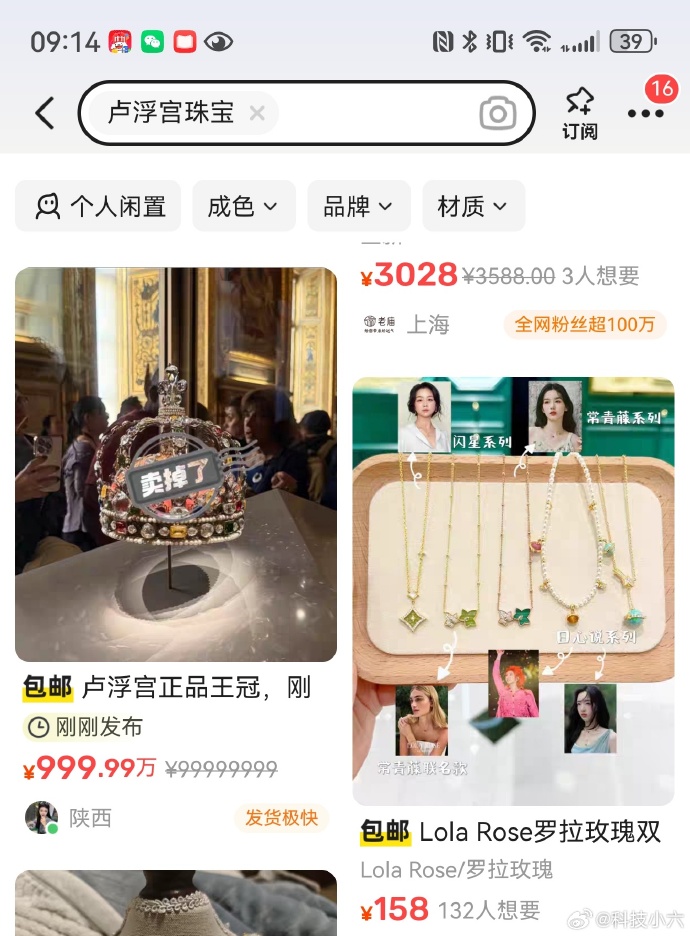The width and height of the screenshot is (690, 936).
Task: Expand the 品牌 filter dropdown
Action: (x=358, y=206)
